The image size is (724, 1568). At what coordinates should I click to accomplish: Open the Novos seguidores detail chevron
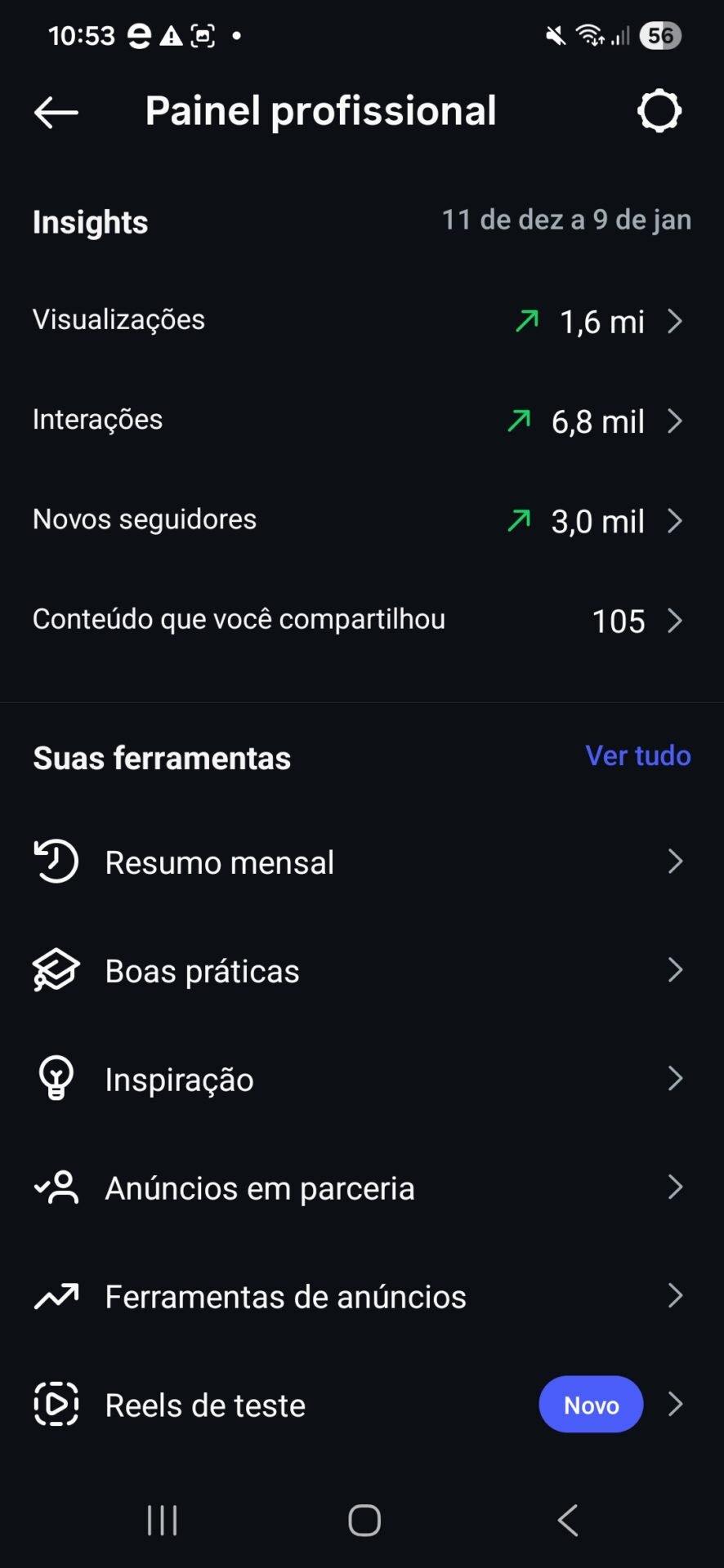(676, 521)
